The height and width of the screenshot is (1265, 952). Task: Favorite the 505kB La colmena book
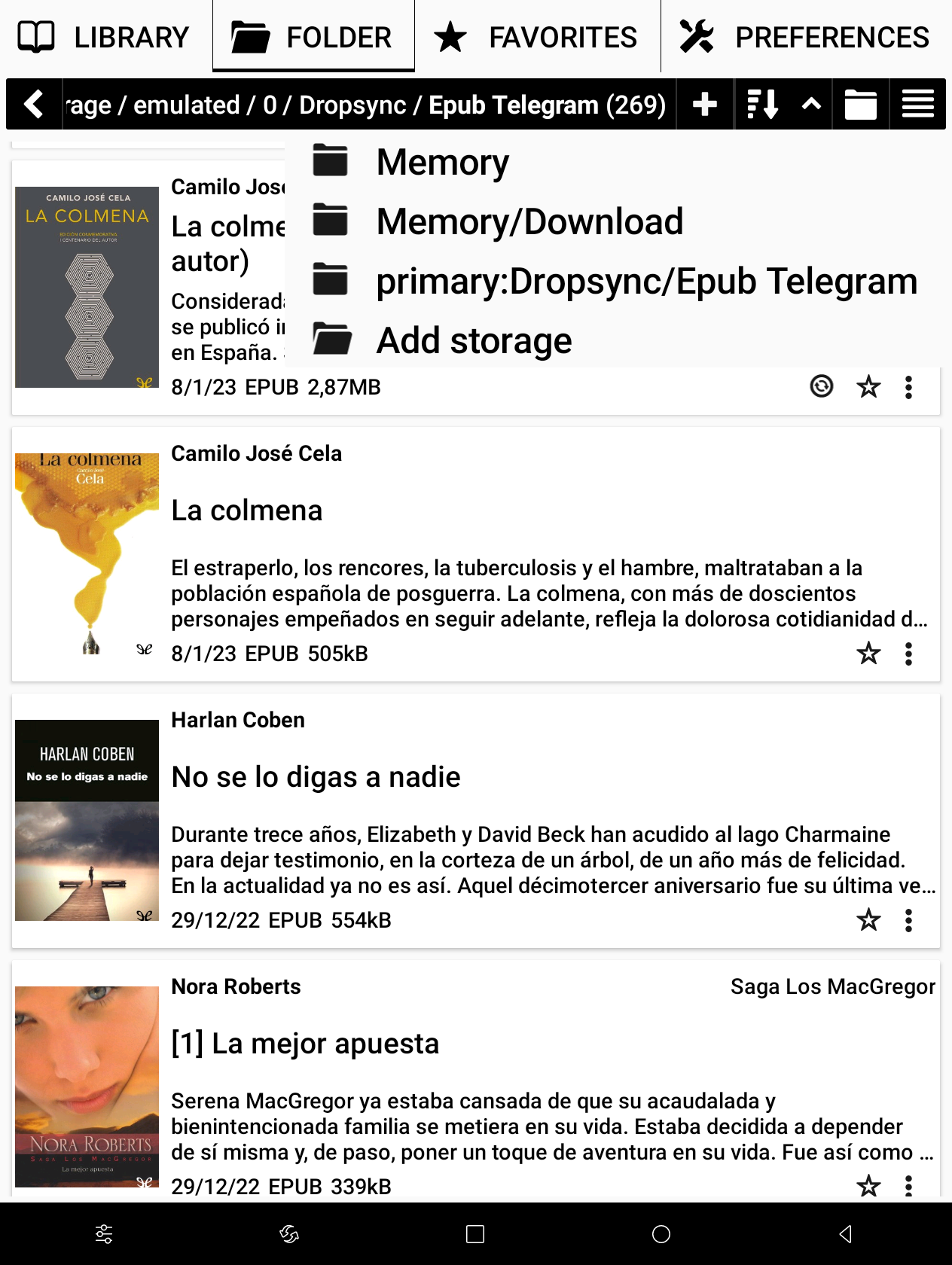pos(868,654)
